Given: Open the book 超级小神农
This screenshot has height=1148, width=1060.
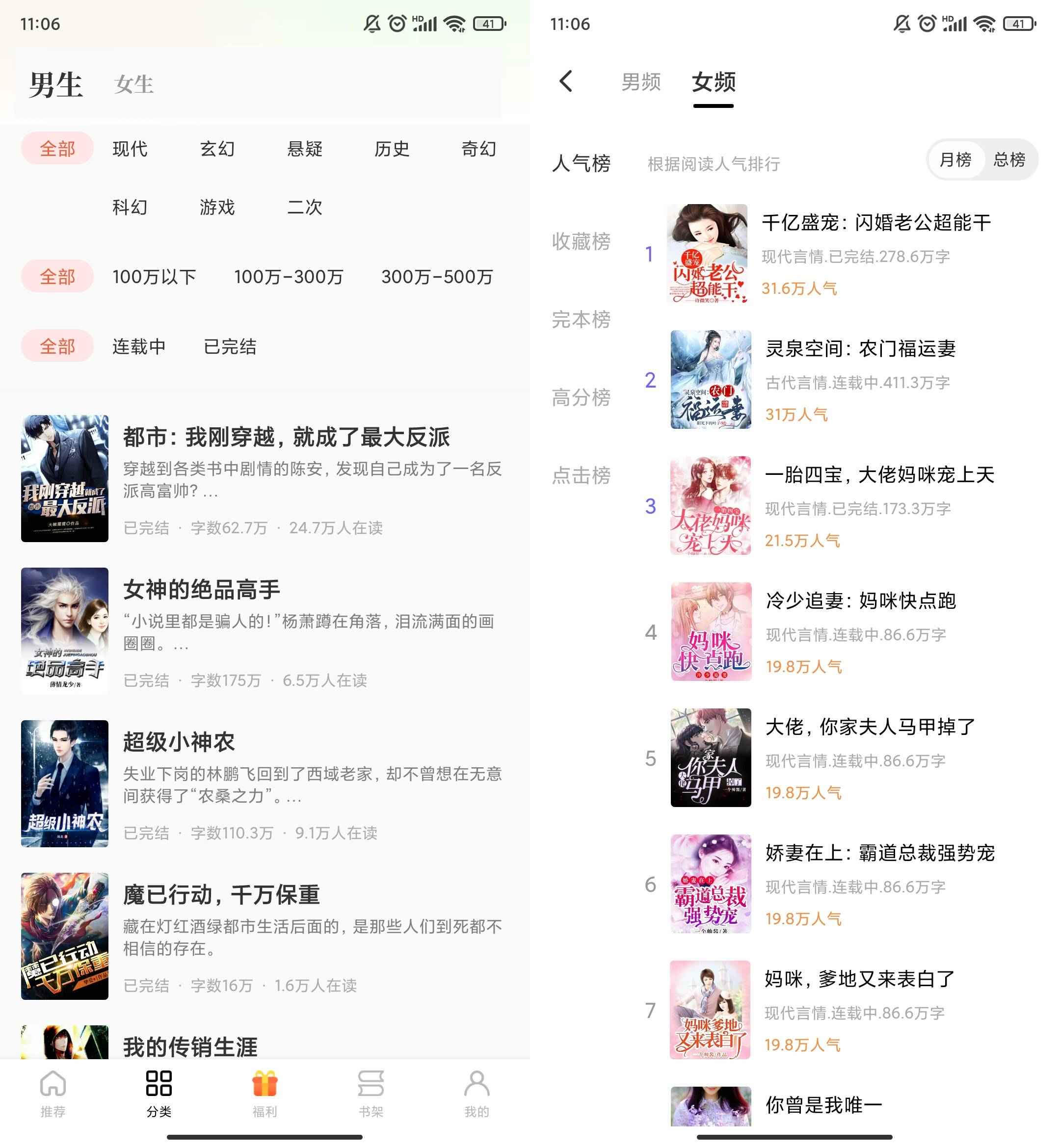Looking at the screenshot, I should [179, 742].
